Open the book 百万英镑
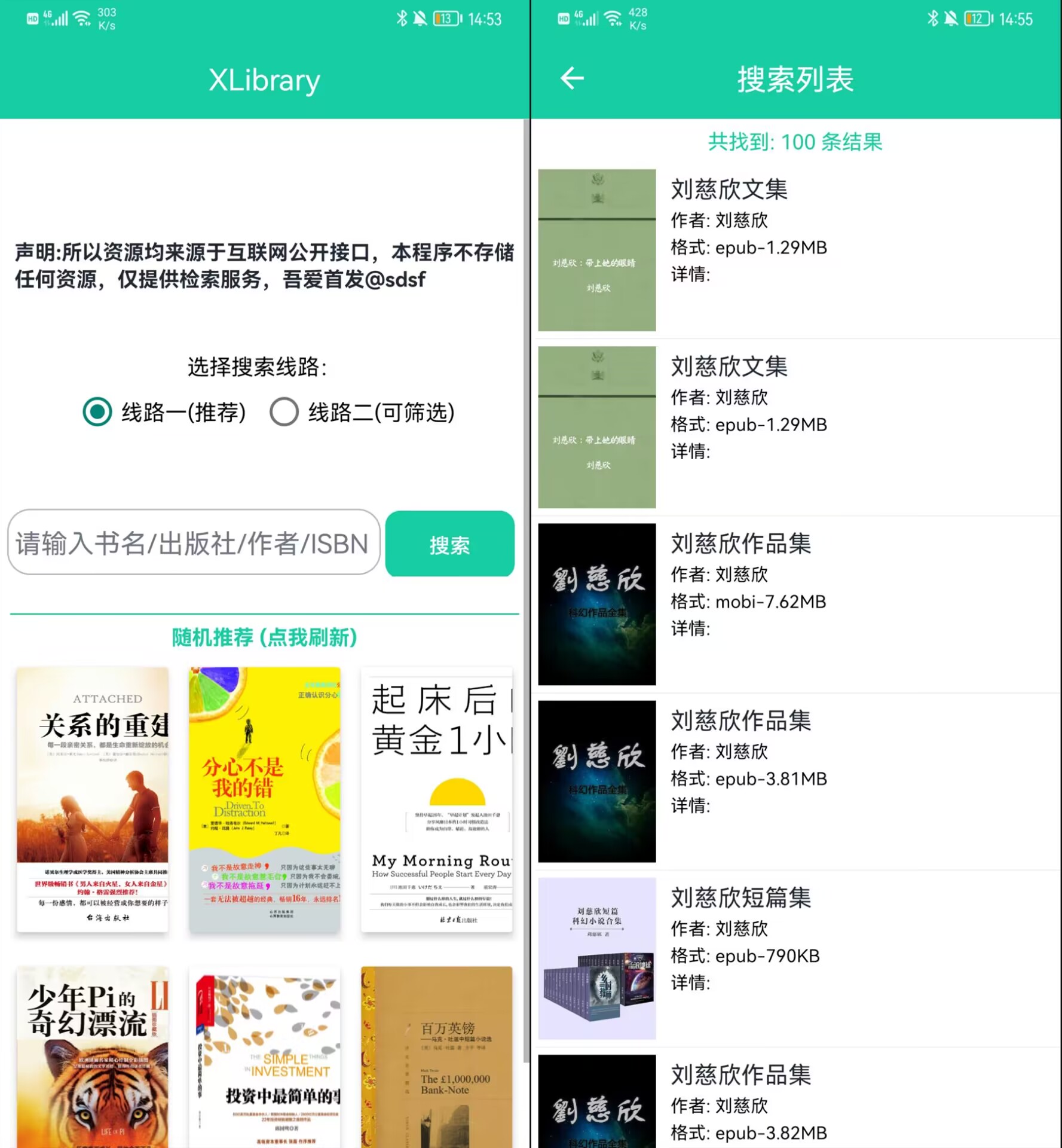 [436, 1055]
